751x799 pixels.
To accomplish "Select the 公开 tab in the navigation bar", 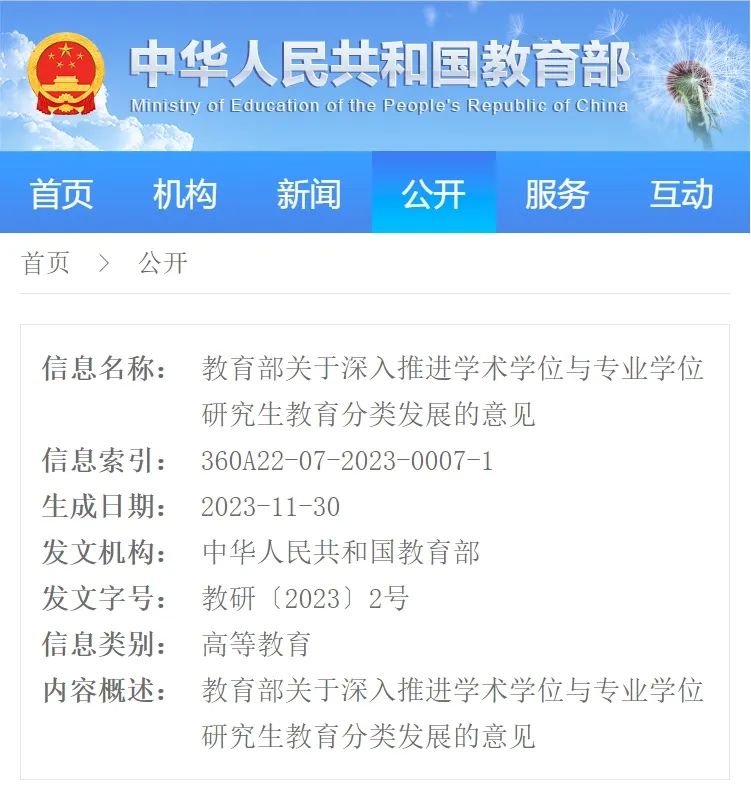I will click(x=433, y=193).
